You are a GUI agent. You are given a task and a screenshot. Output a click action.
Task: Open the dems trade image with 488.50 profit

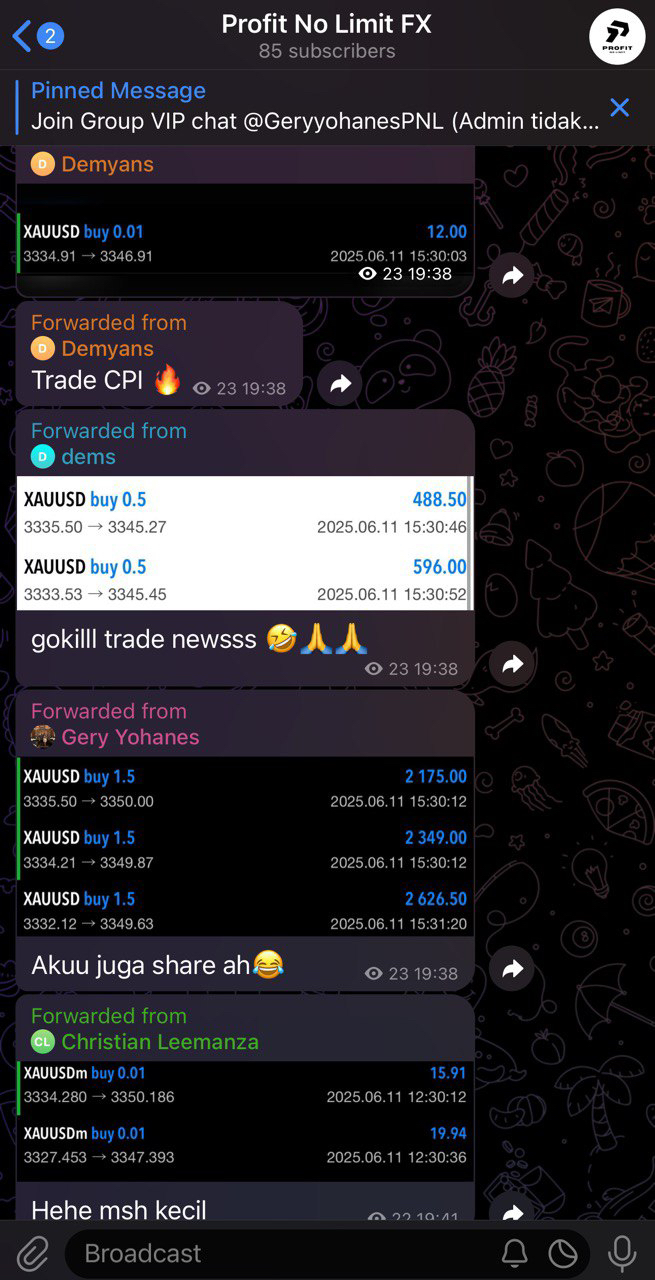[245, 543]
